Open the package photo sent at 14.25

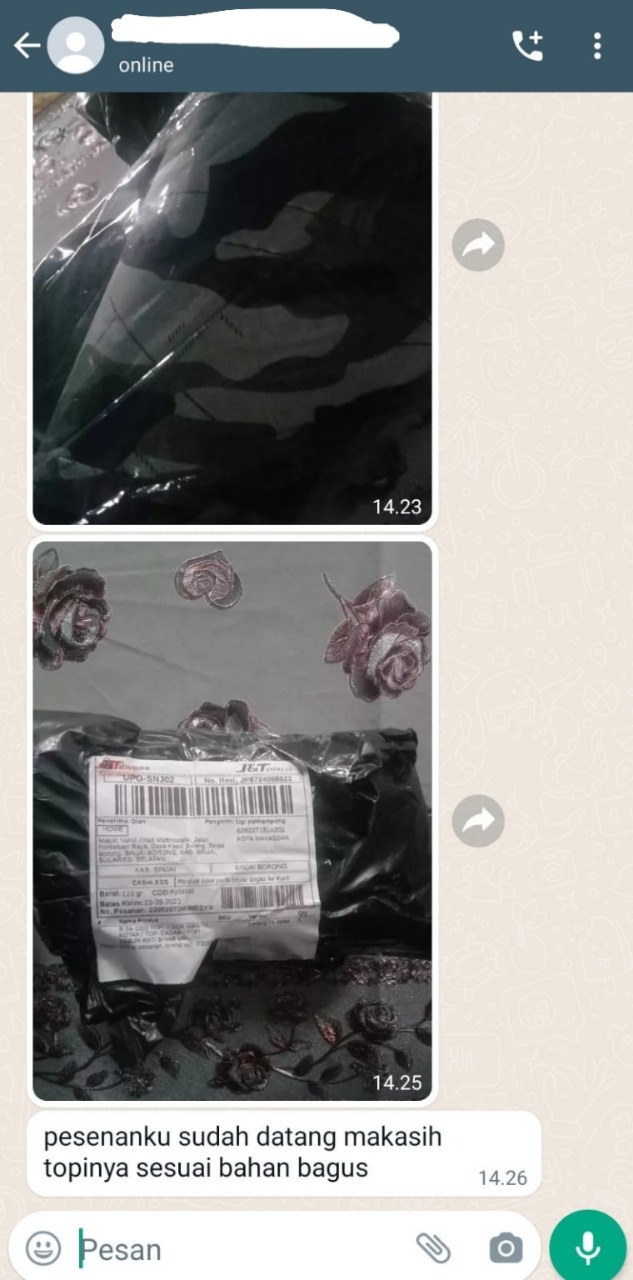click(x=232, y=820)
